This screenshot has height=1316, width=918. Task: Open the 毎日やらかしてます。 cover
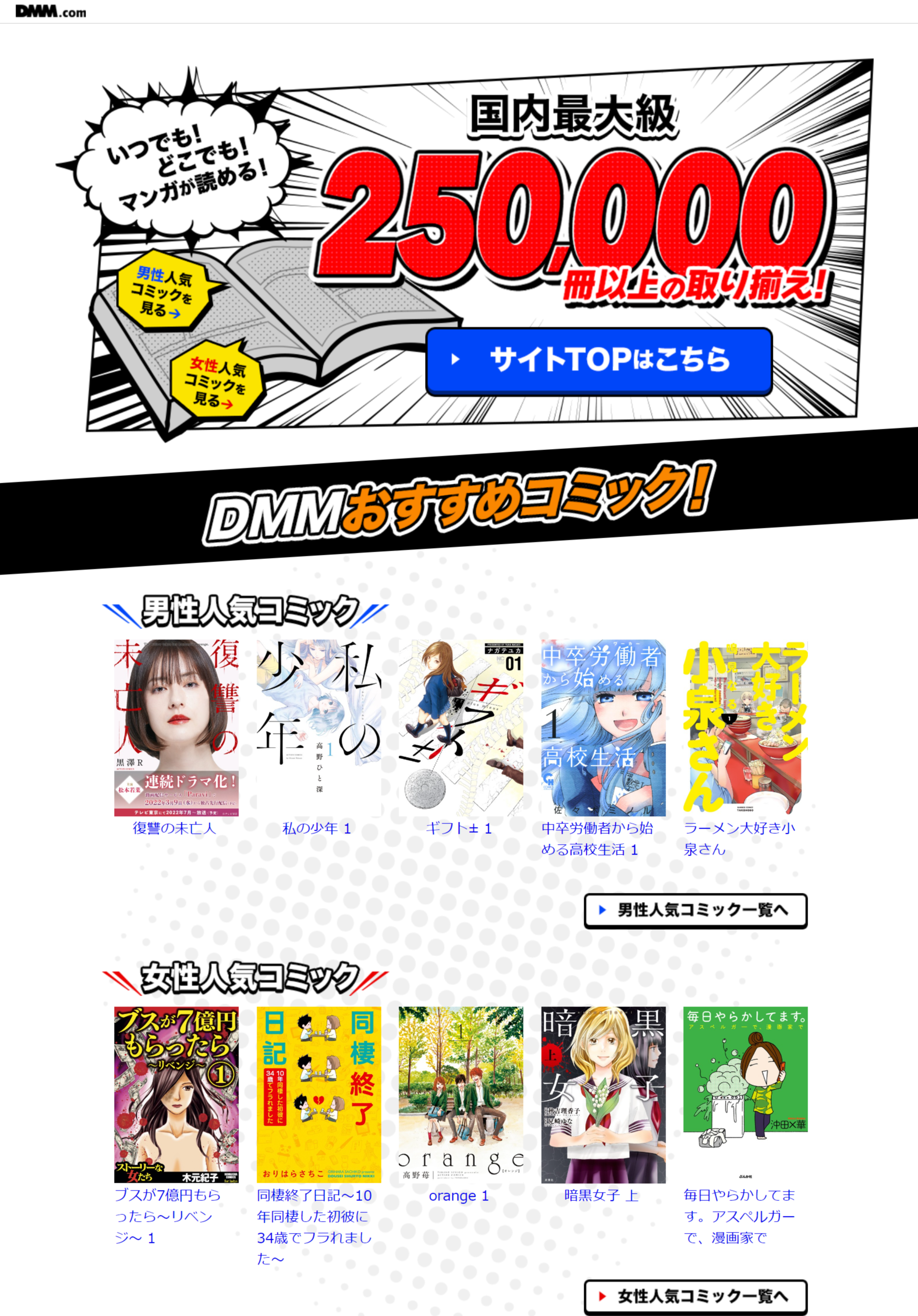tap(745, 1094)
